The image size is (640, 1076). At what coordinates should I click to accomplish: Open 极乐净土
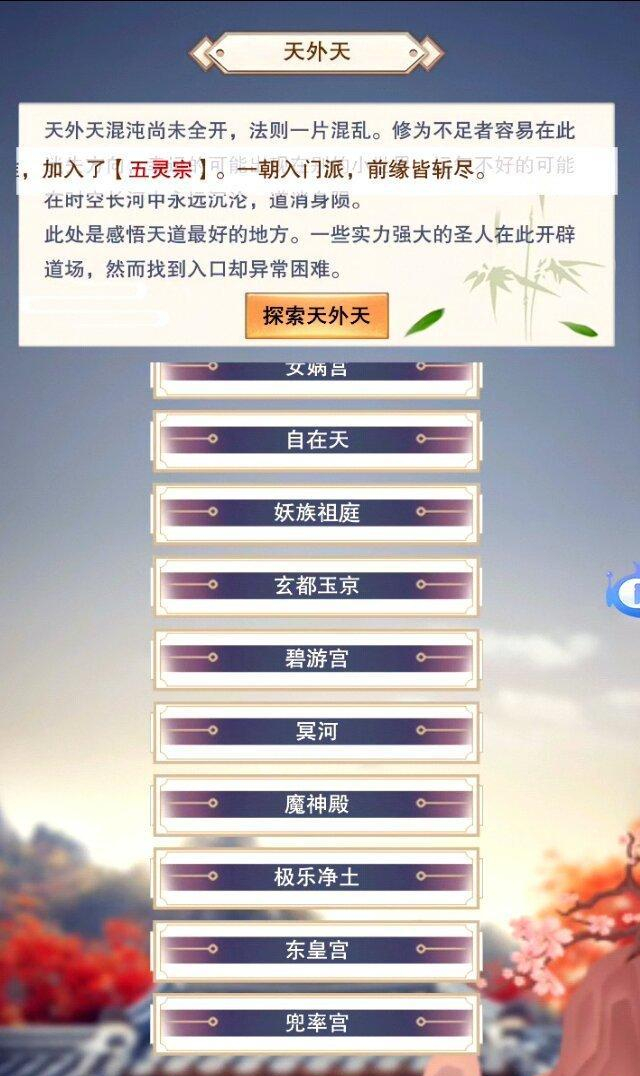tap(316, 877)
